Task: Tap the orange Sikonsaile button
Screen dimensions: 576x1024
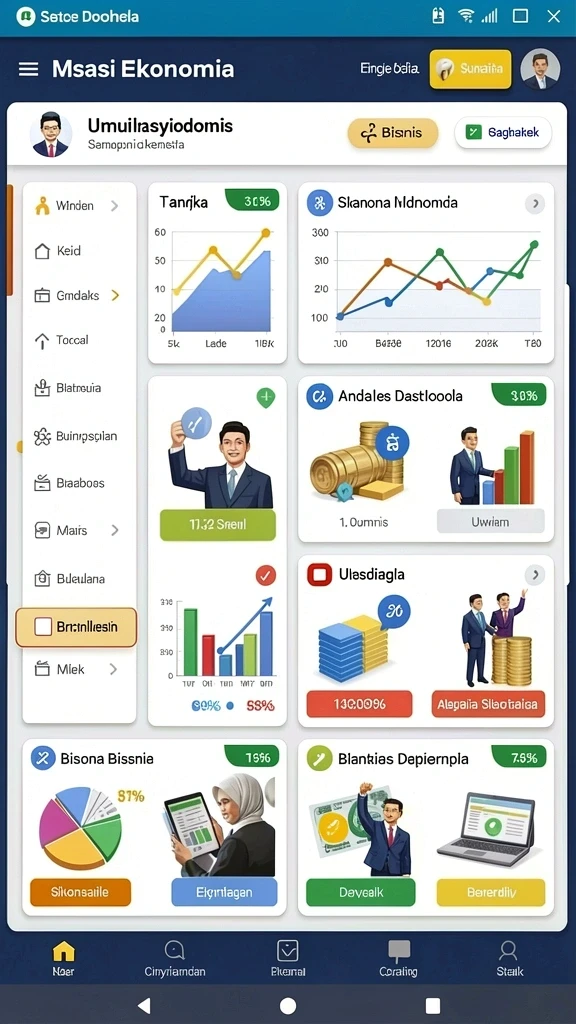Action: pos(80,891)
